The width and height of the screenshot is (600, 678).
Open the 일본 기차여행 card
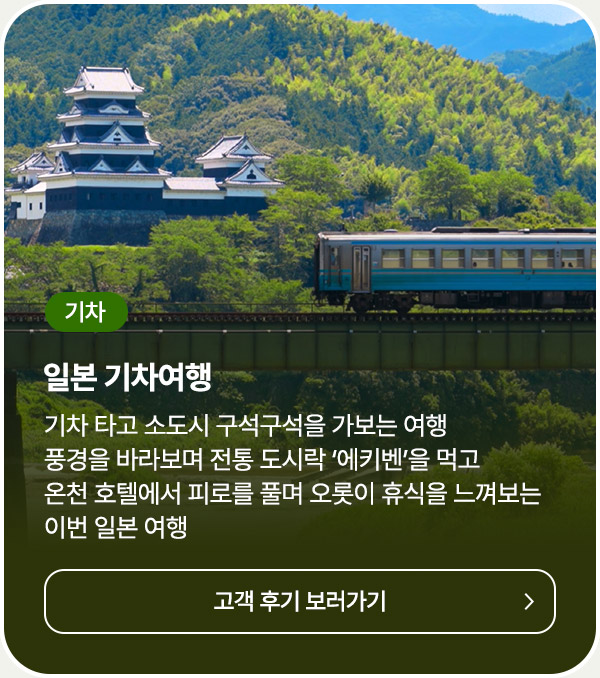128,378
